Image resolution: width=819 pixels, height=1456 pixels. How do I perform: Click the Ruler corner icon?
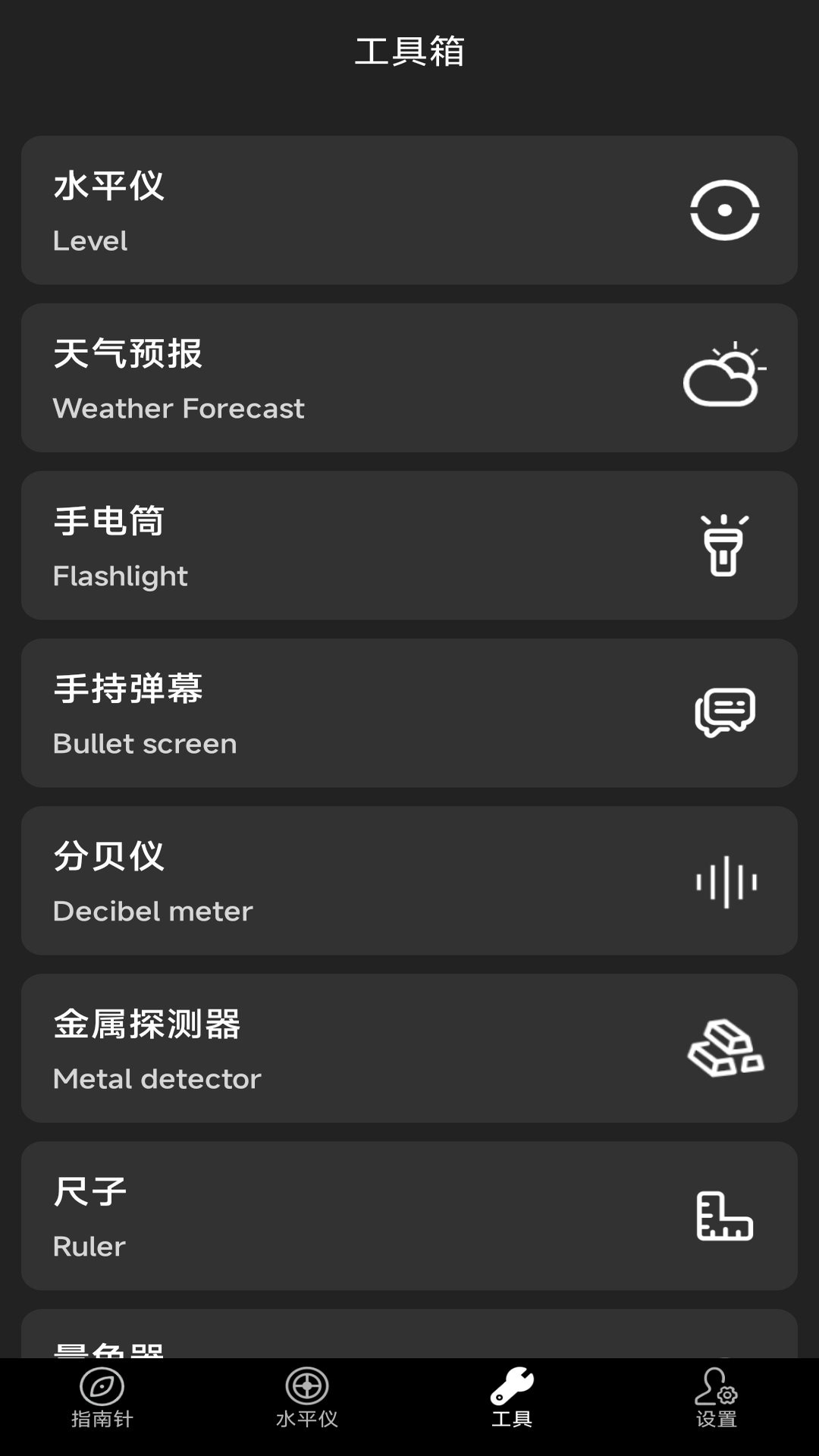click(725, 1216)
